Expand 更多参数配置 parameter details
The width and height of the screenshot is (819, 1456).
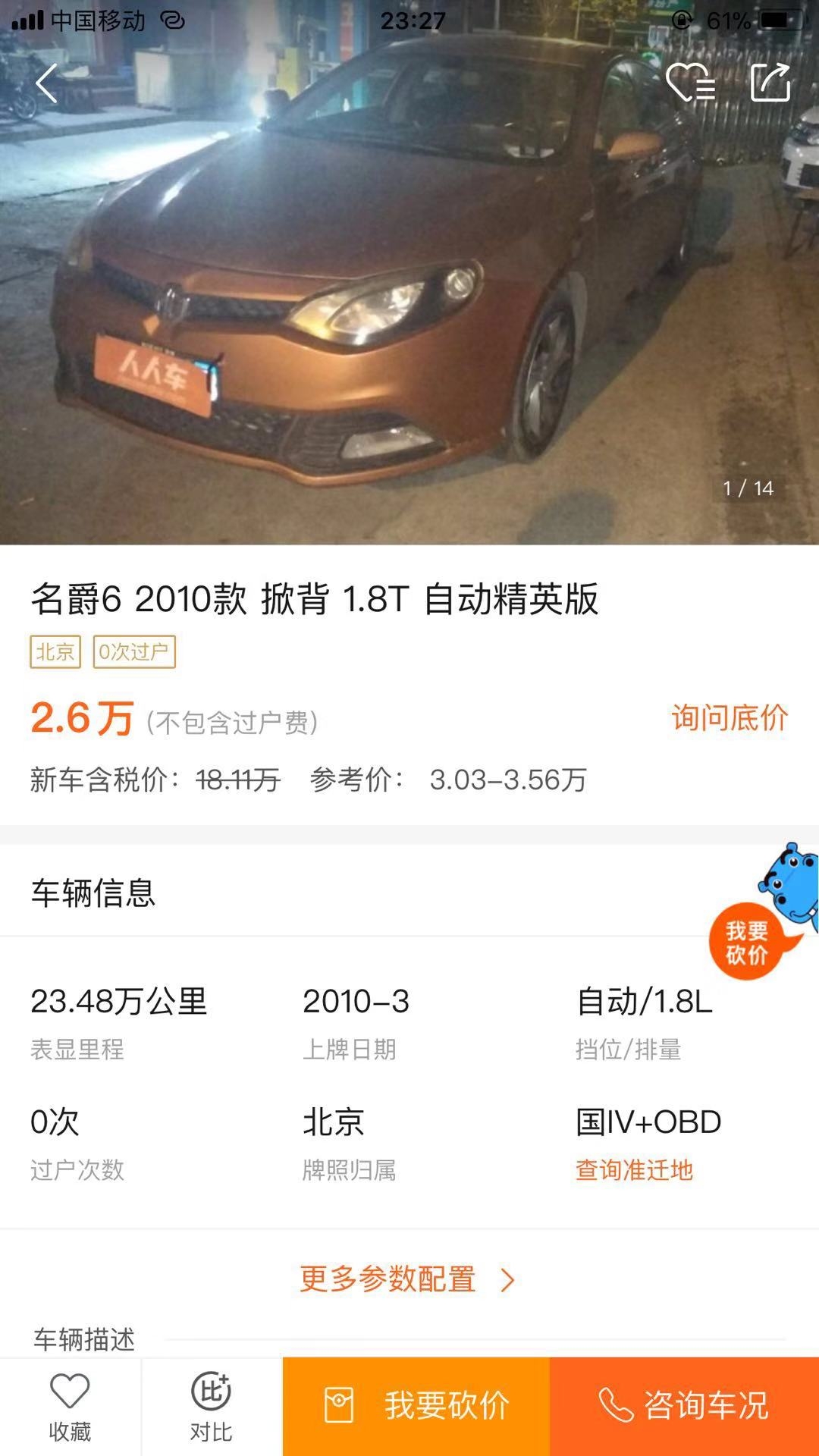tap(402, 1279)
